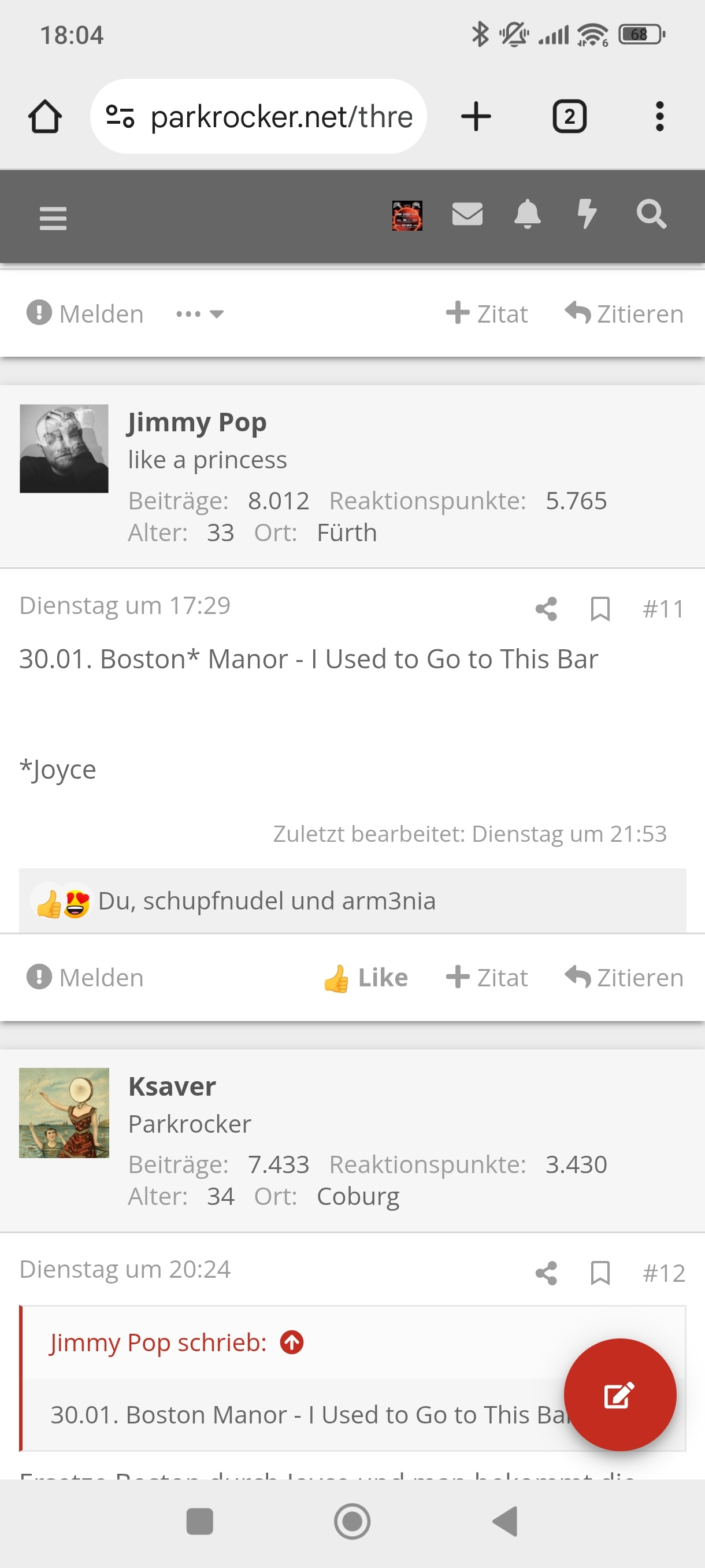Open the forum hamburger menu
Image resolution: width=705 pixels, height=1568 pixels.
(x=53, y=217)
